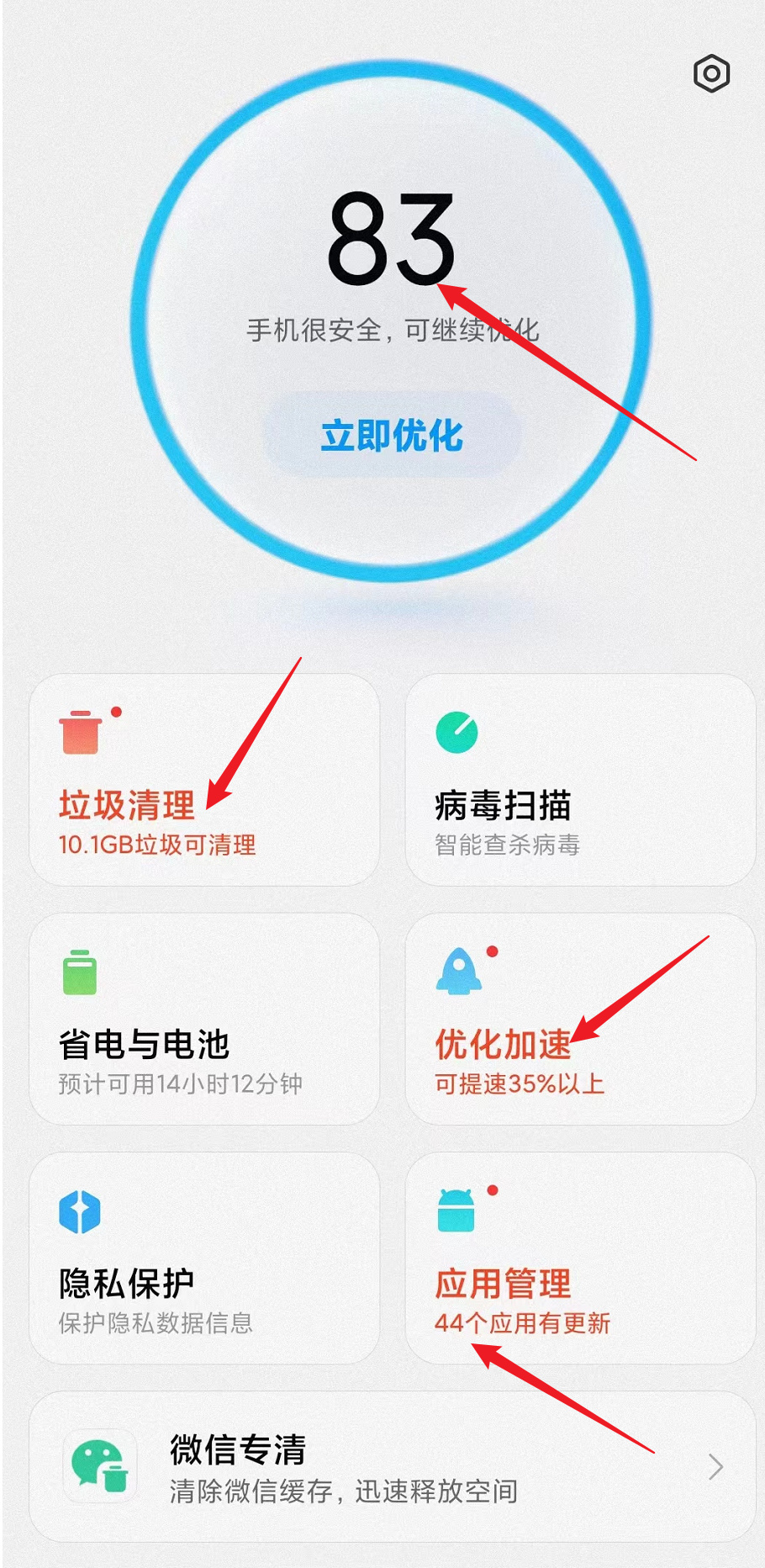Open the 微信专清 row
This screenshot has height=1568, width=765.
click(393, 1467)
